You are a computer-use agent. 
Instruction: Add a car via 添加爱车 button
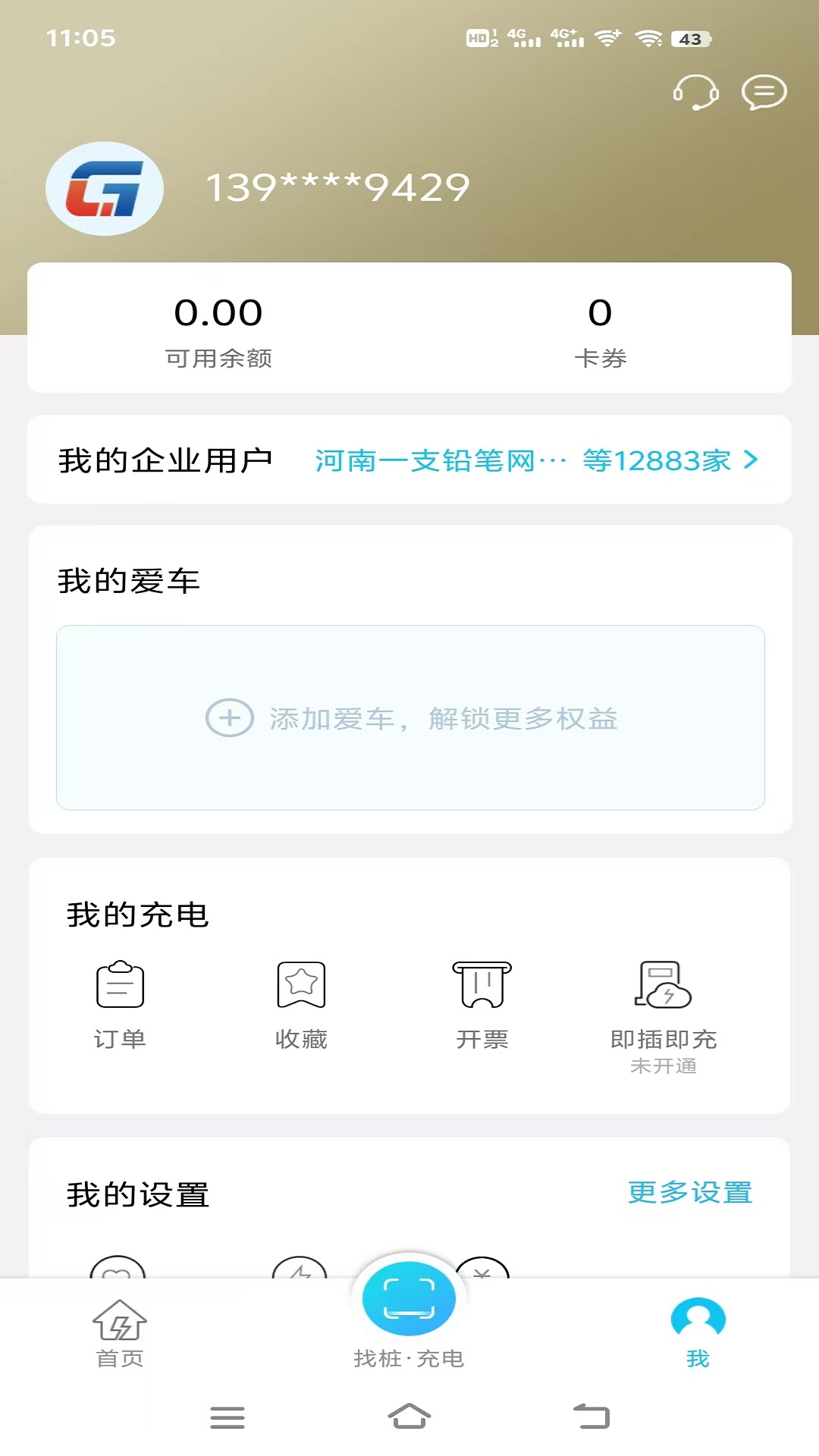409,718
